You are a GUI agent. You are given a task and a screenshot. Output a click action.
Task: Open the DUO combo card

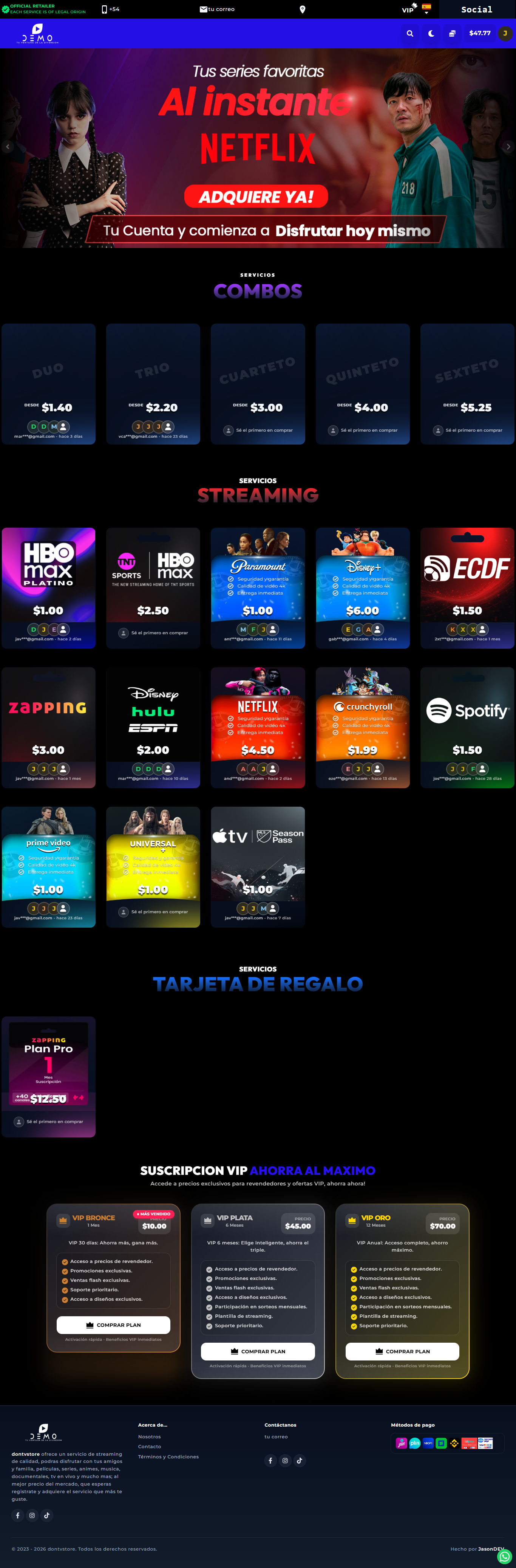click(49, 383)
